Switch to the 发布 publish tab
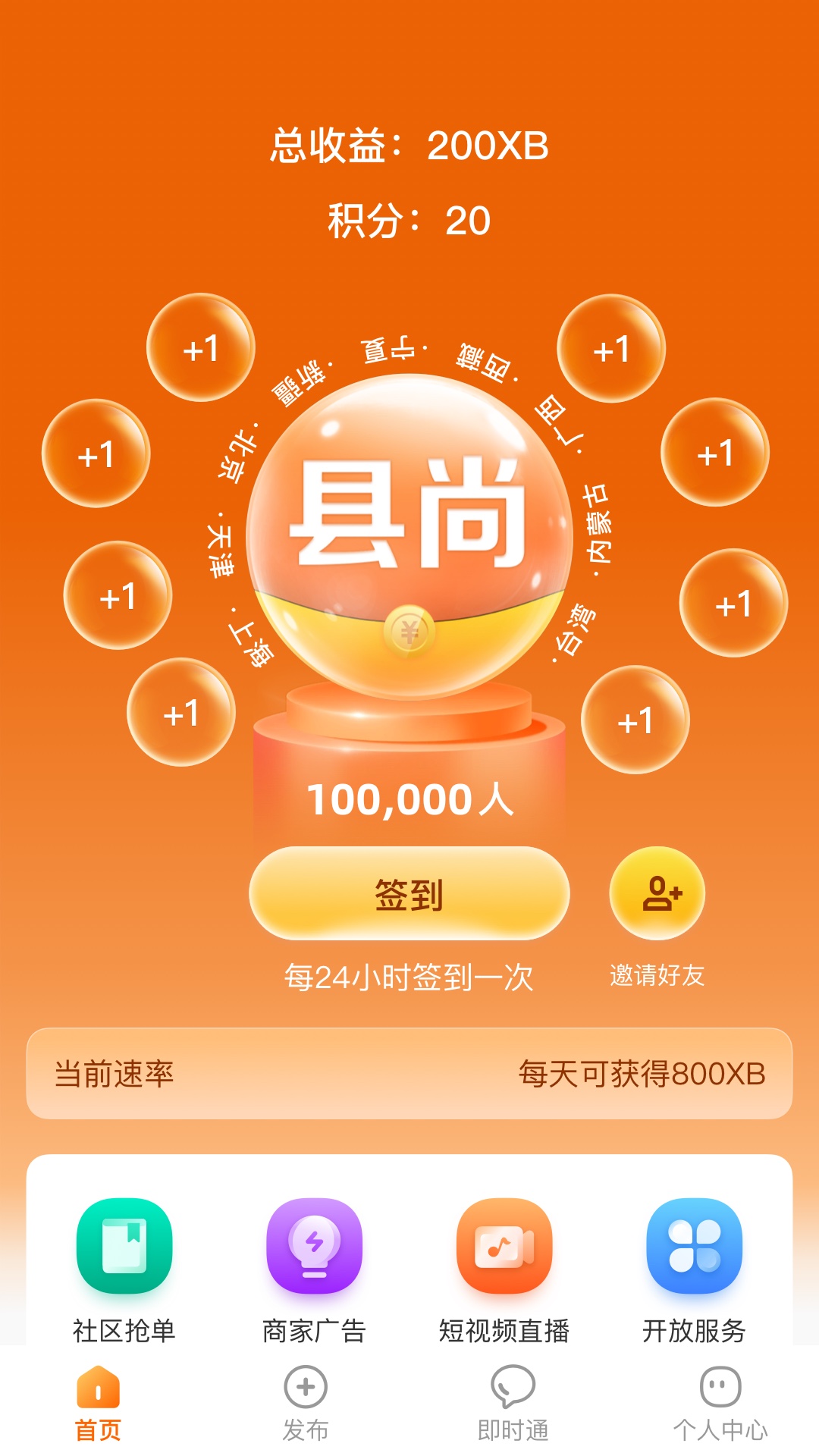819x1456 pixels. click(x=305, y=1403)
